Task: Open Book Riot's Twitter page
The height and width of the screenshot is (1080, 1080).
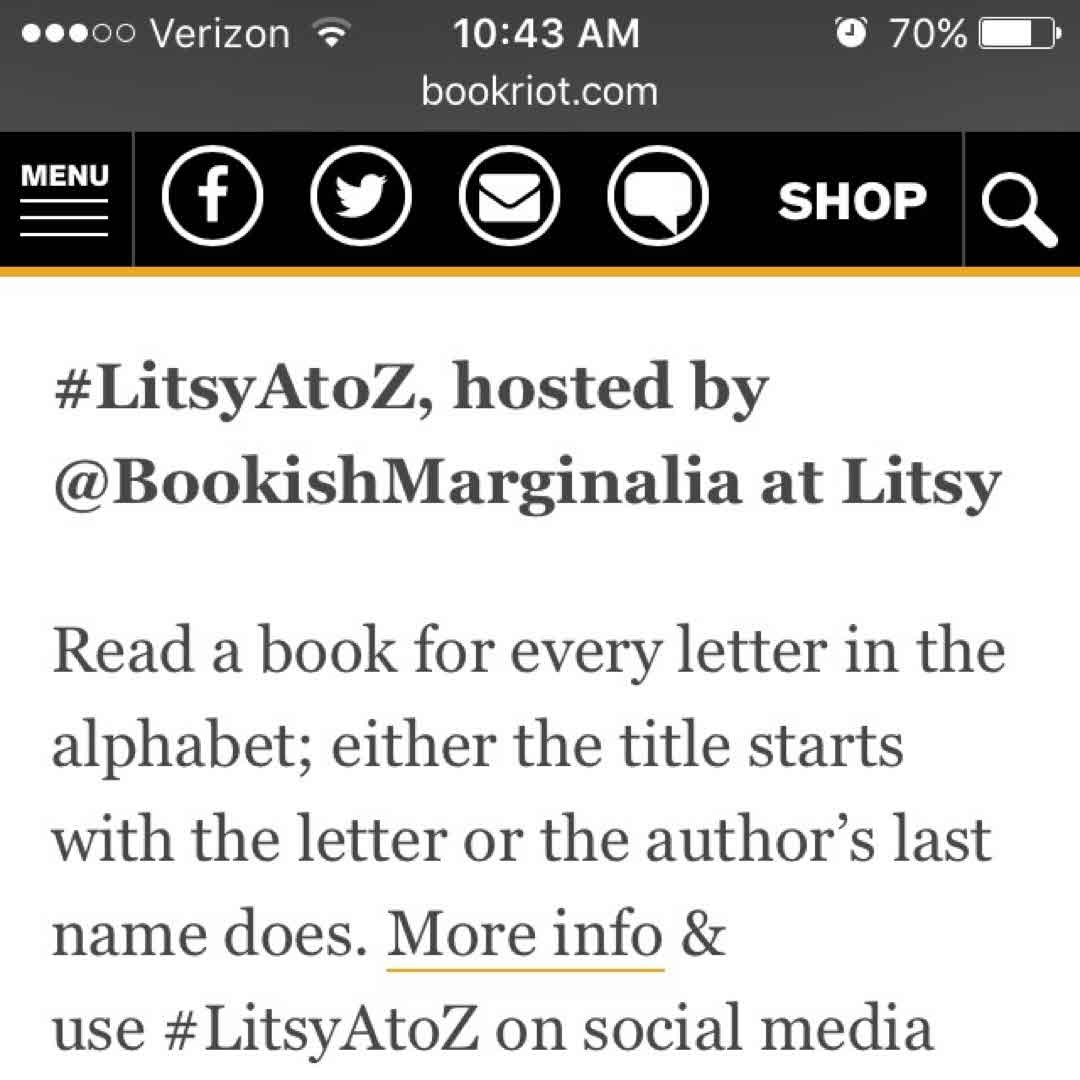Action: pyautogui.click(x=361, y=200)
